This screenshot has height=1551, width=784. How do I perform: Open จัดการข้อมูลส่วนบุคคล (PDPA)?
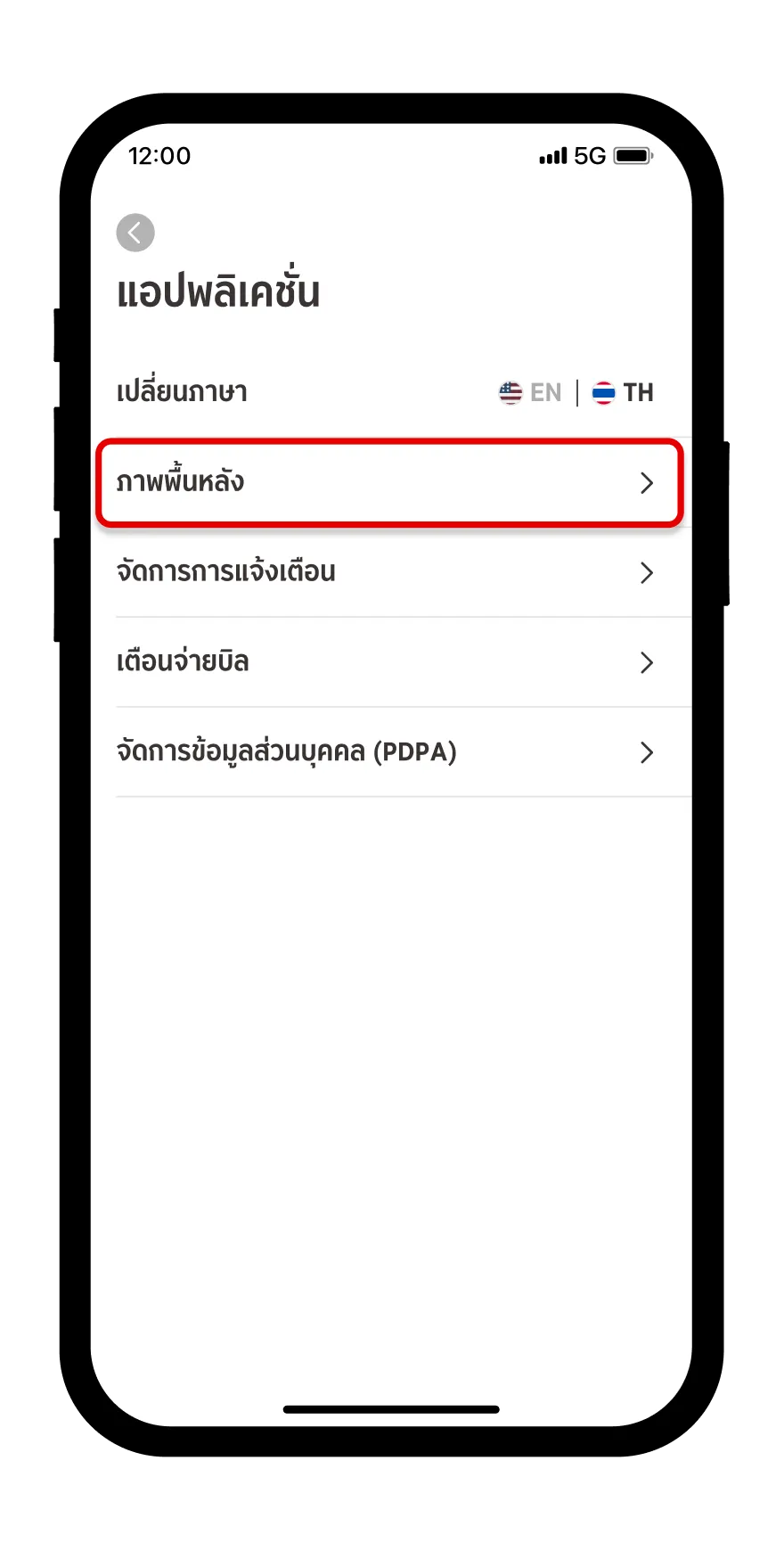[x=389, y=752]
